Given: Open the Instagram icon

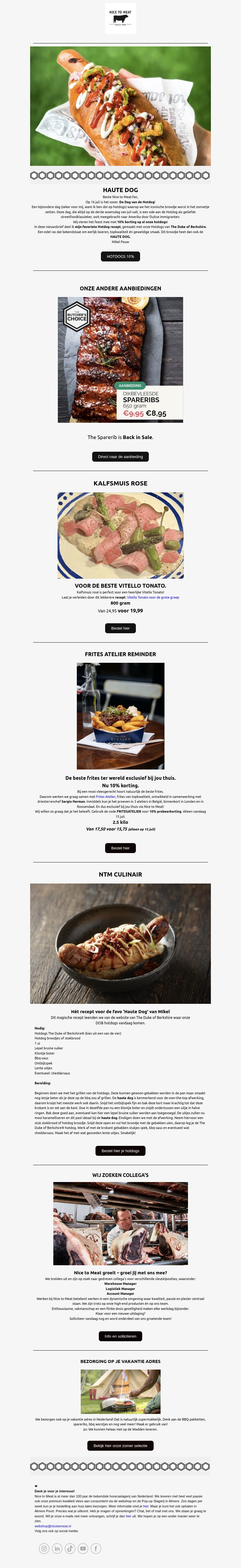Looking at the screenshot, I should [x=44, y=1548].
